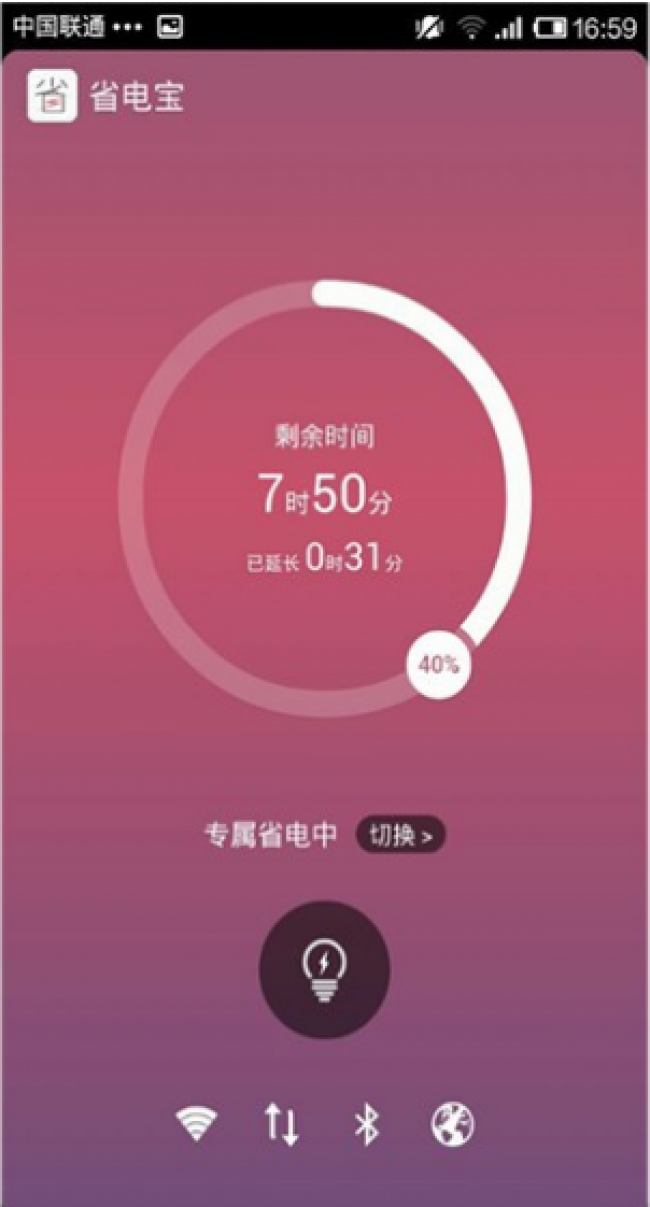Toggle the mobile data arrows icon
The height and width of the screenshot is (1207, 650).
(x=282, y=1125)
